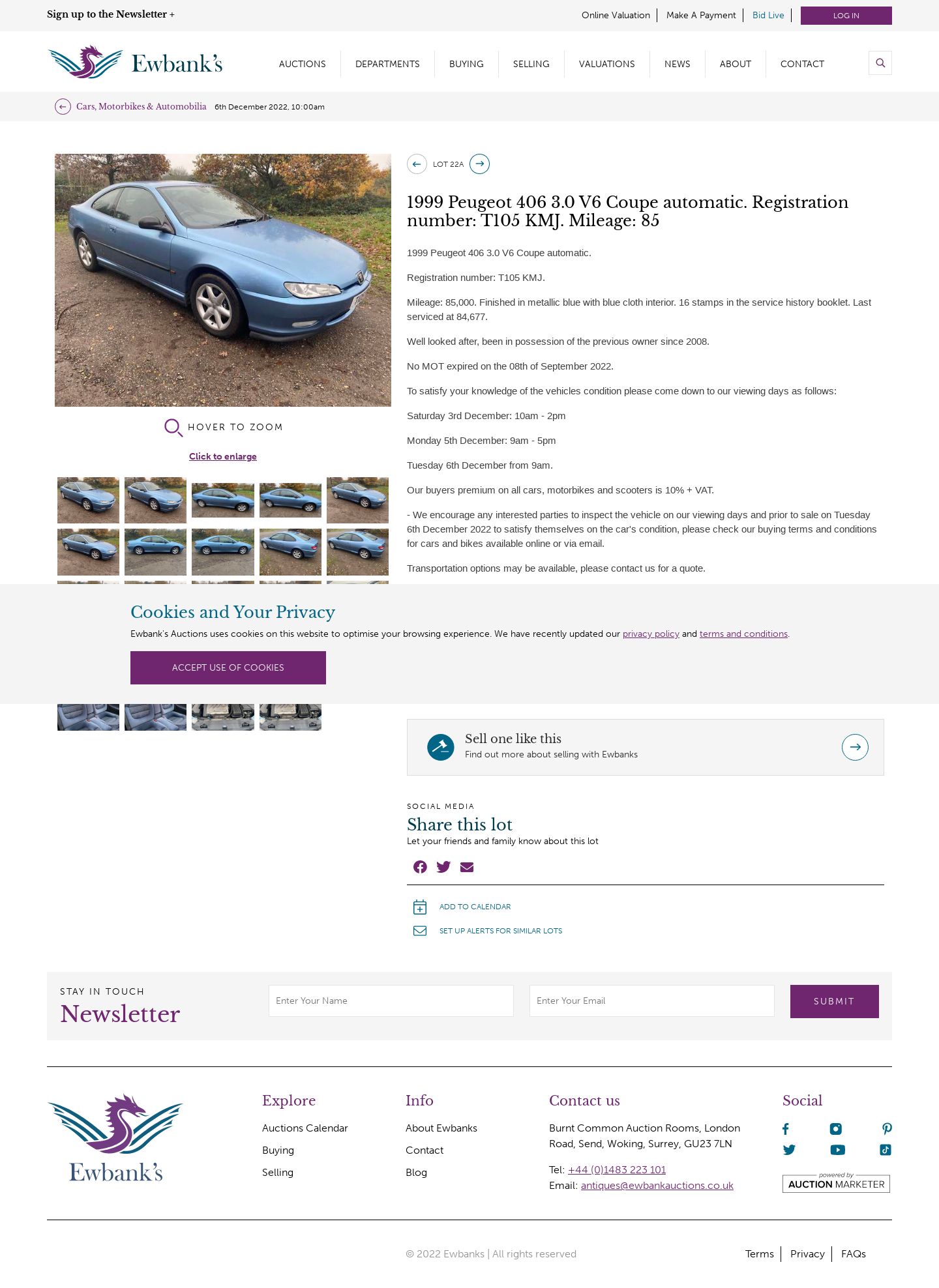This screenshot has width=939, height=1288.
Task: Focus the Enter Your Name field
Action: tap(391, 1001)
